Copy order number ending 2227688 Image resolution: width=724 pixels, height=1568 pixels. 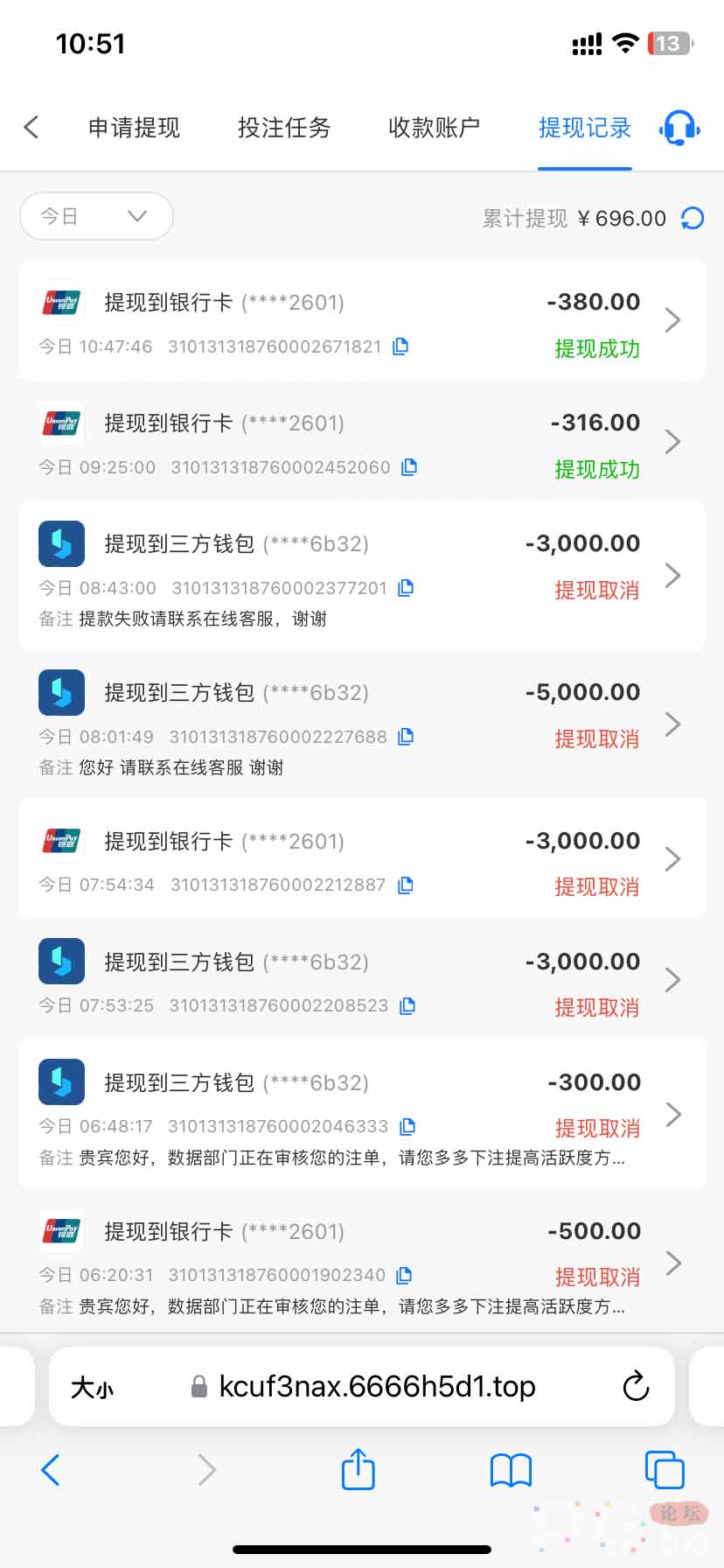406,737
